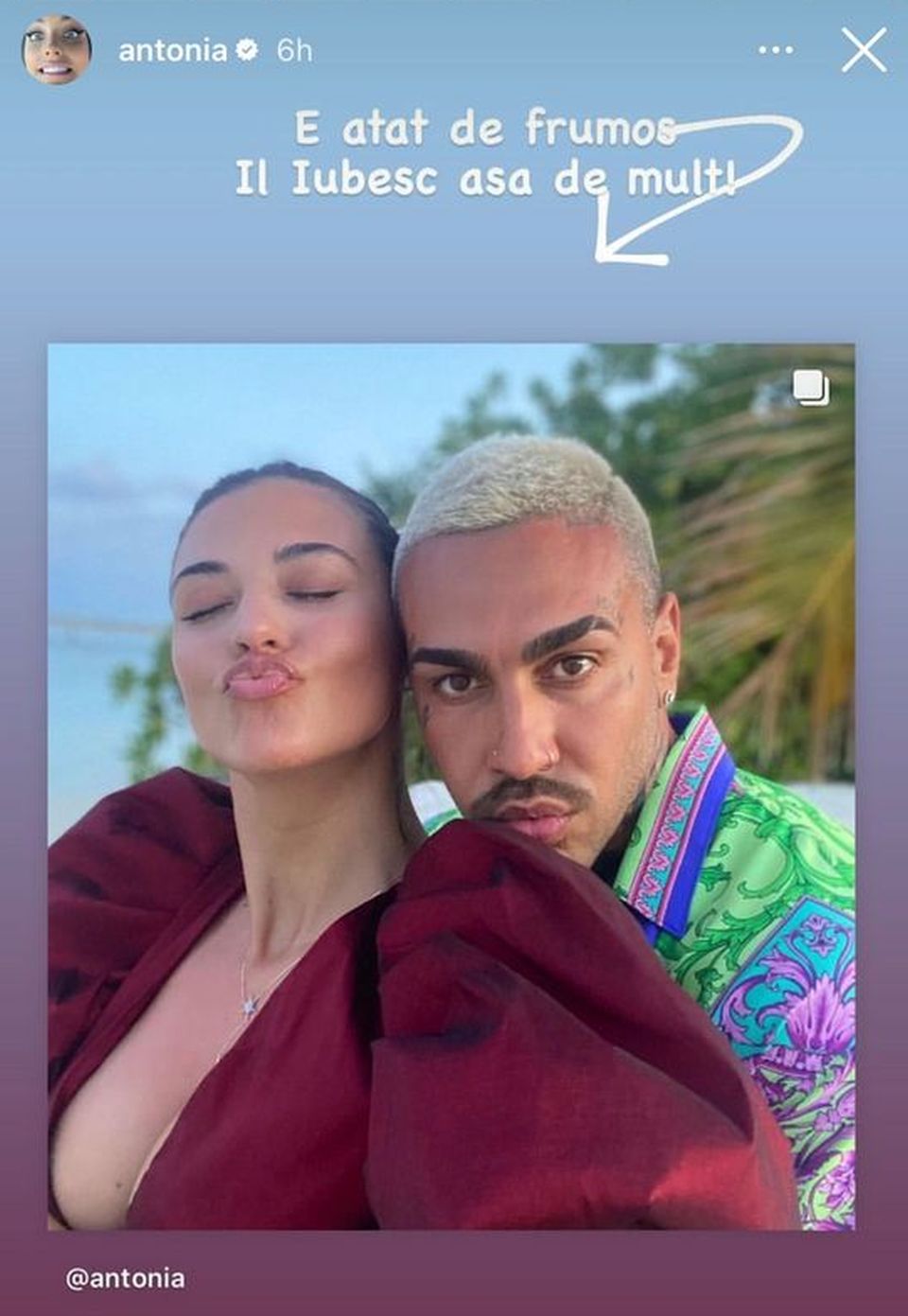Close the story viewer
Viewport: 908px width, 1316px height.
[864, 50]
